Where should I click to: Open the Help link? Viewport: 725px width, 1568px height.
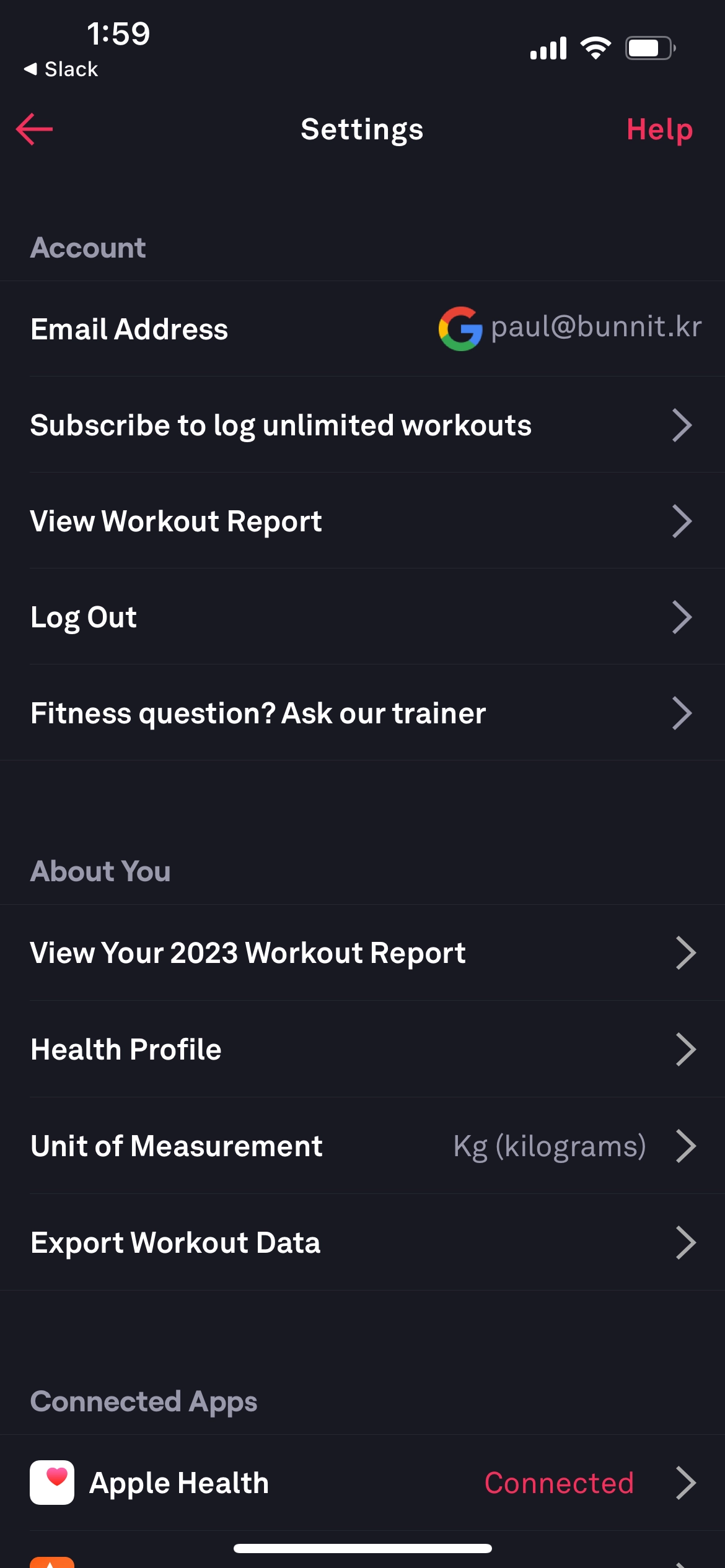[x=659, y=129]
